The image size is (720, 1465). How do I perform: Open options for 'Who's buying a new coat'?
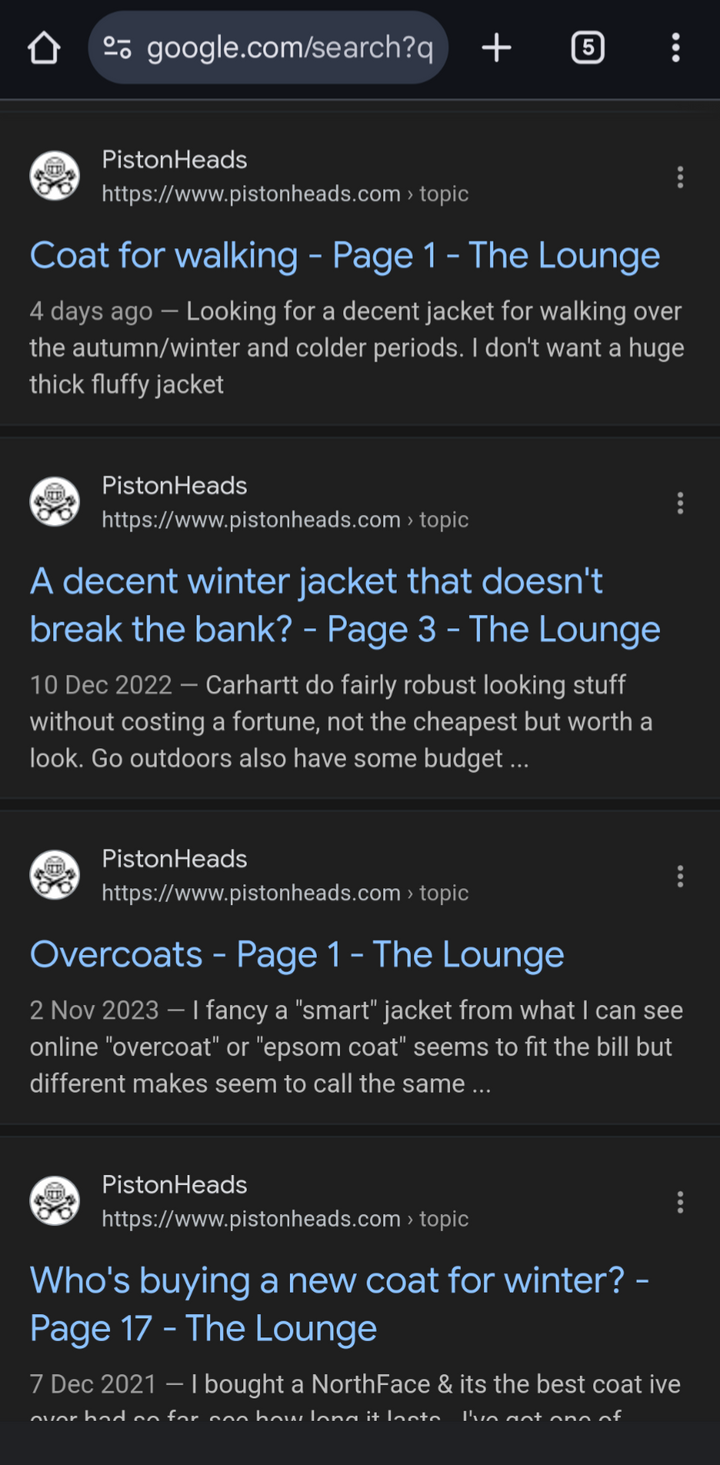coord(680,1202)
